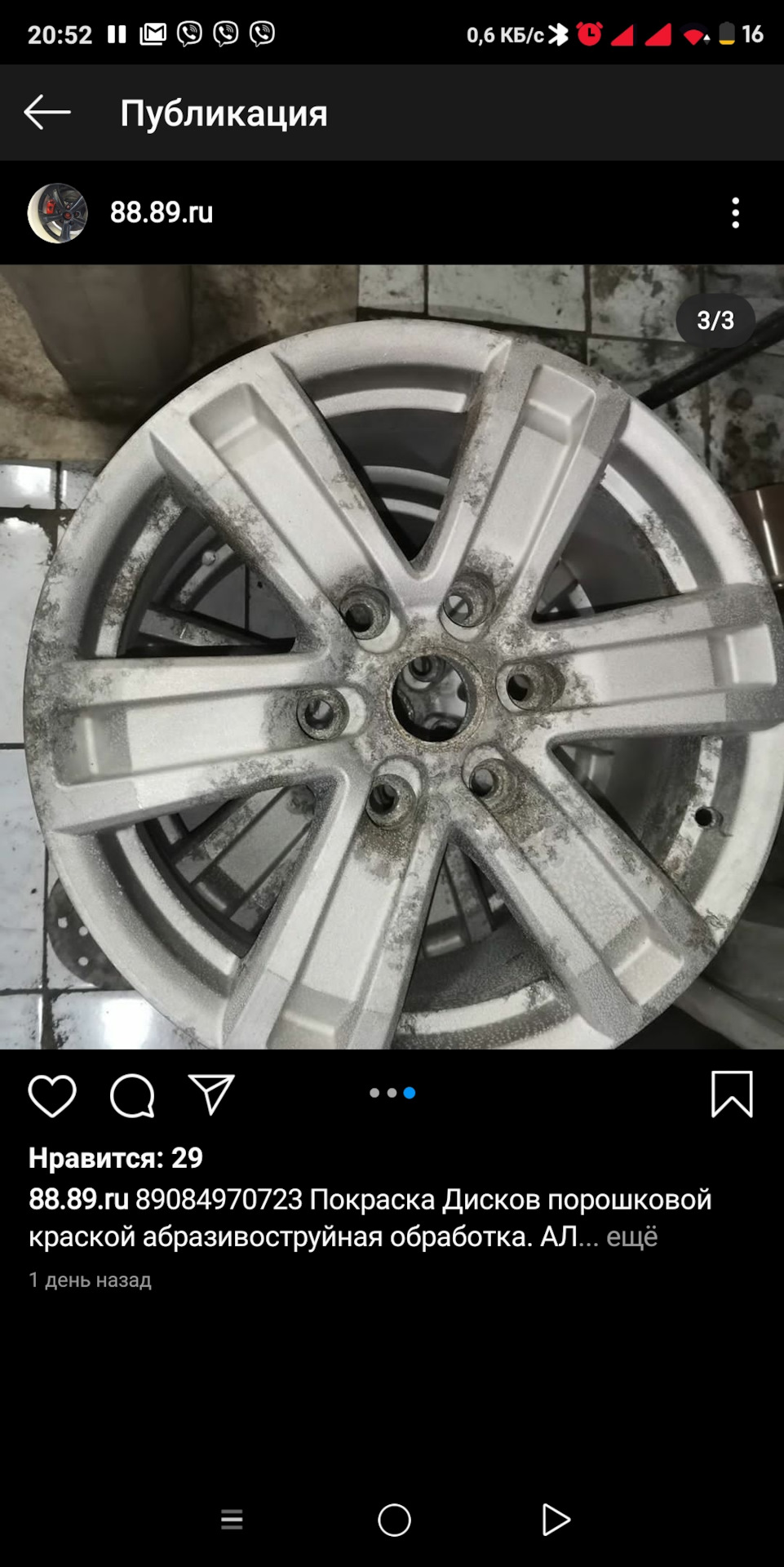This screenshot has width=784, height=1567.
Task: Open recent apps from the navigation bar
Action: 232,1520
